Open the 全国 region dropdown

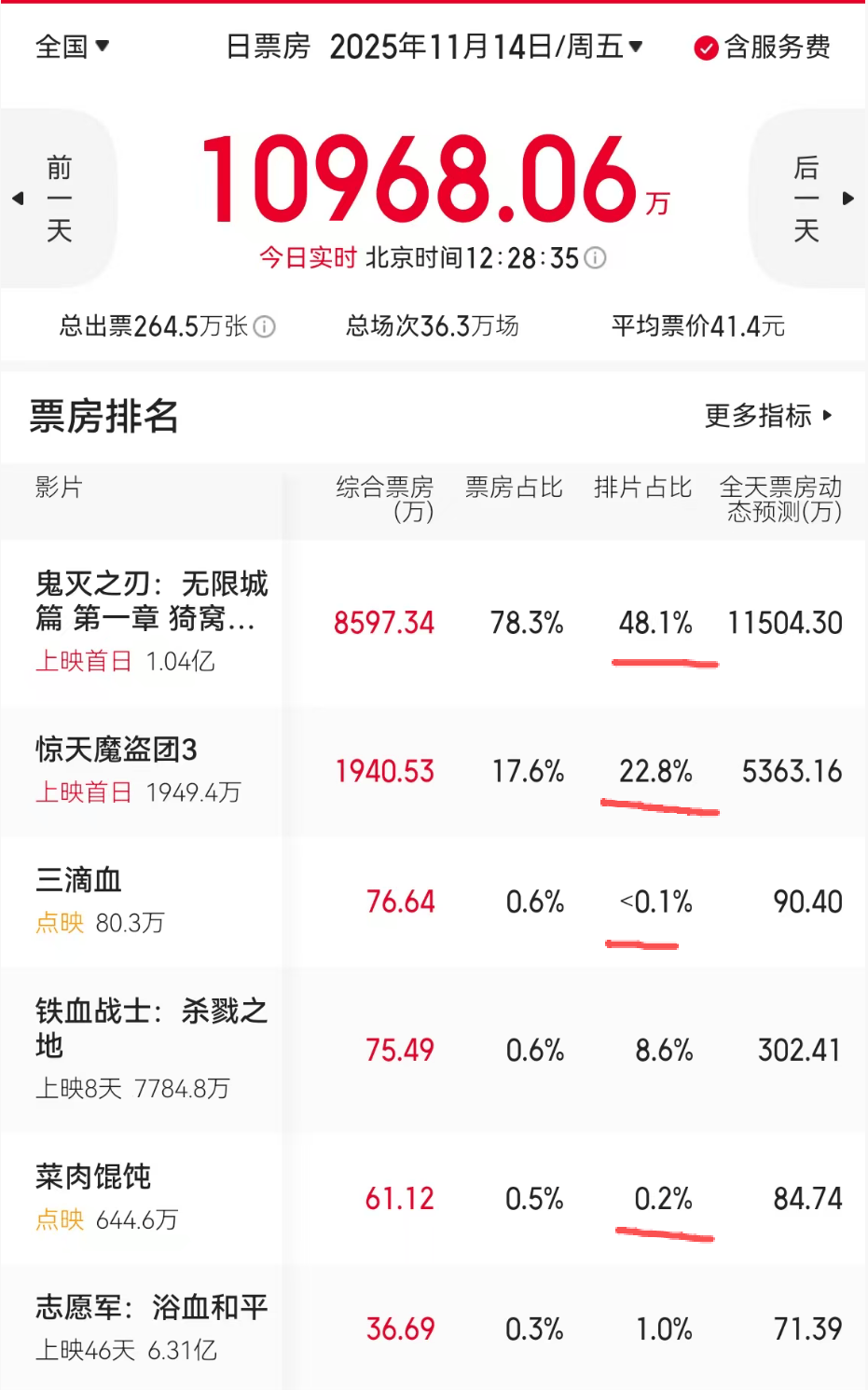(72, 46)
